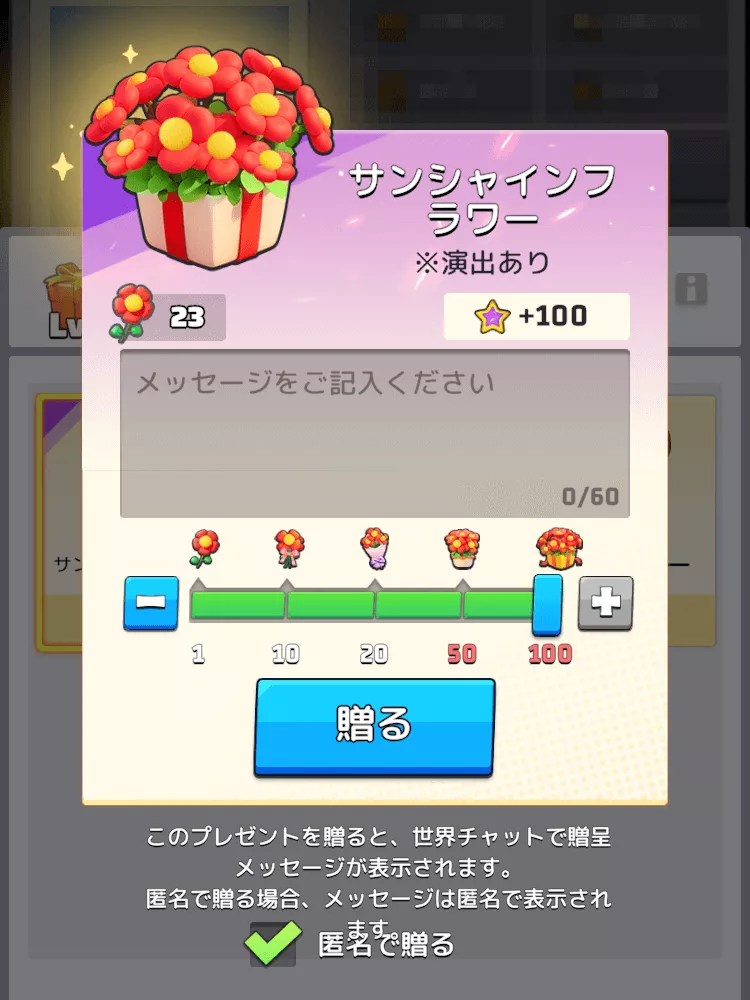Select the flower basket icon above quantity 50
Viewport: 750px width, 1000px height.
point(460,545)
